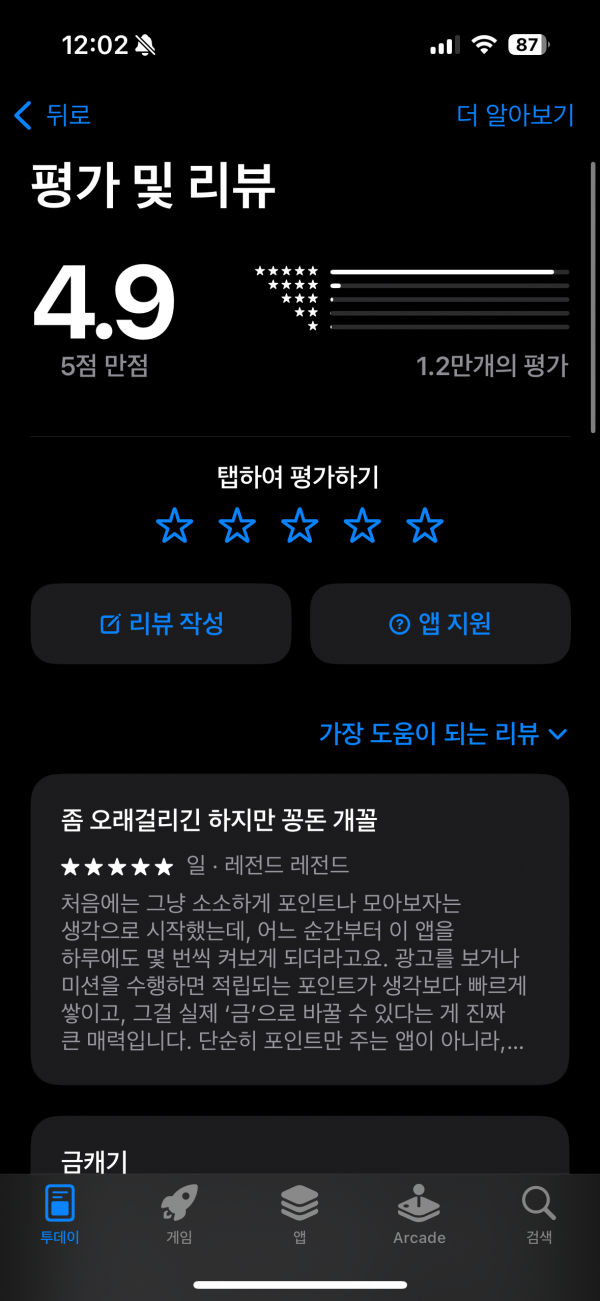
Task: Rate the app one star
Action: [175, 525]
